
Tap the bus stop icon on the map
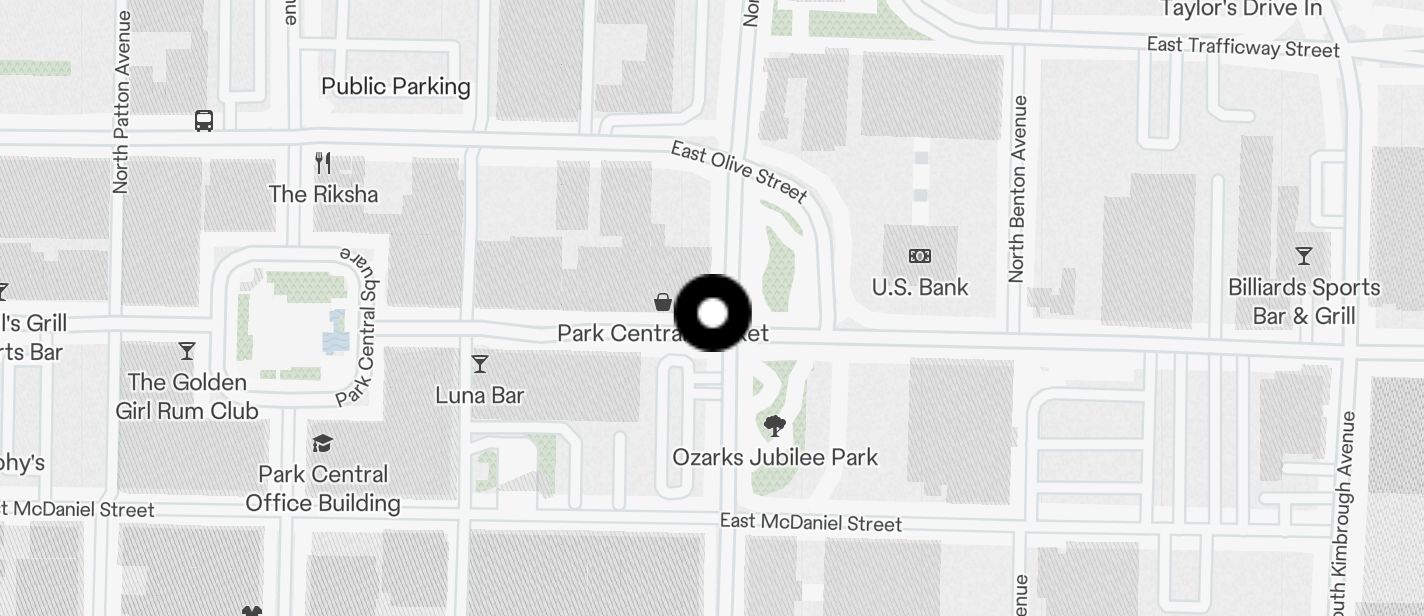pos(204,121)
